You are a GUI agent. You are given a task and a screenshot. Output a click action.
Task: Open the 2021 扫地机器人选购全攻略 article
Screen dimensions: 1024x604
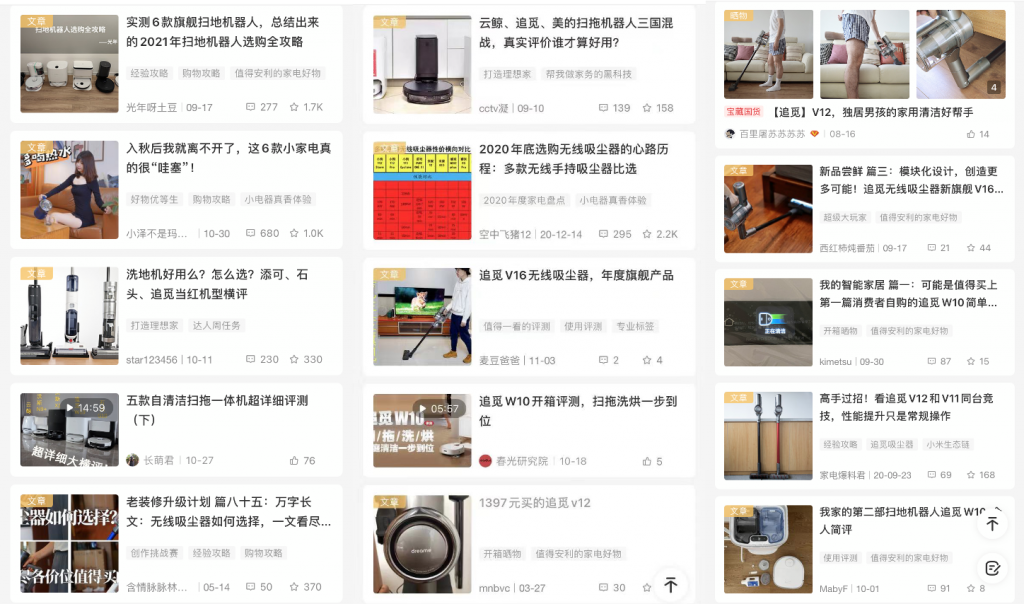click(222, 31)
